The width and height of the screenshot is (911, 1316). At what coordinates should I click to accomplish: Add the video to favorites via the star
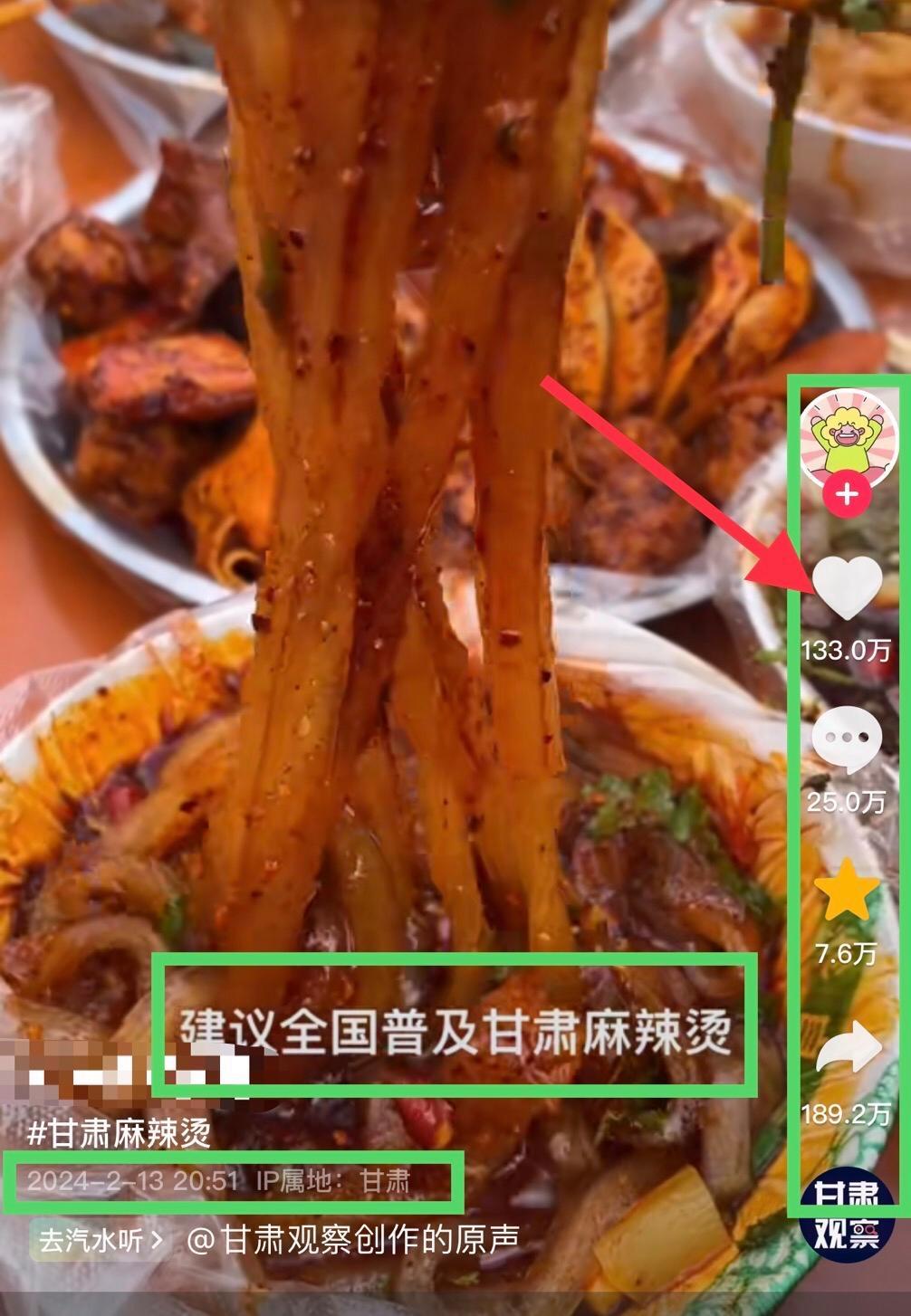coord(847,892)
